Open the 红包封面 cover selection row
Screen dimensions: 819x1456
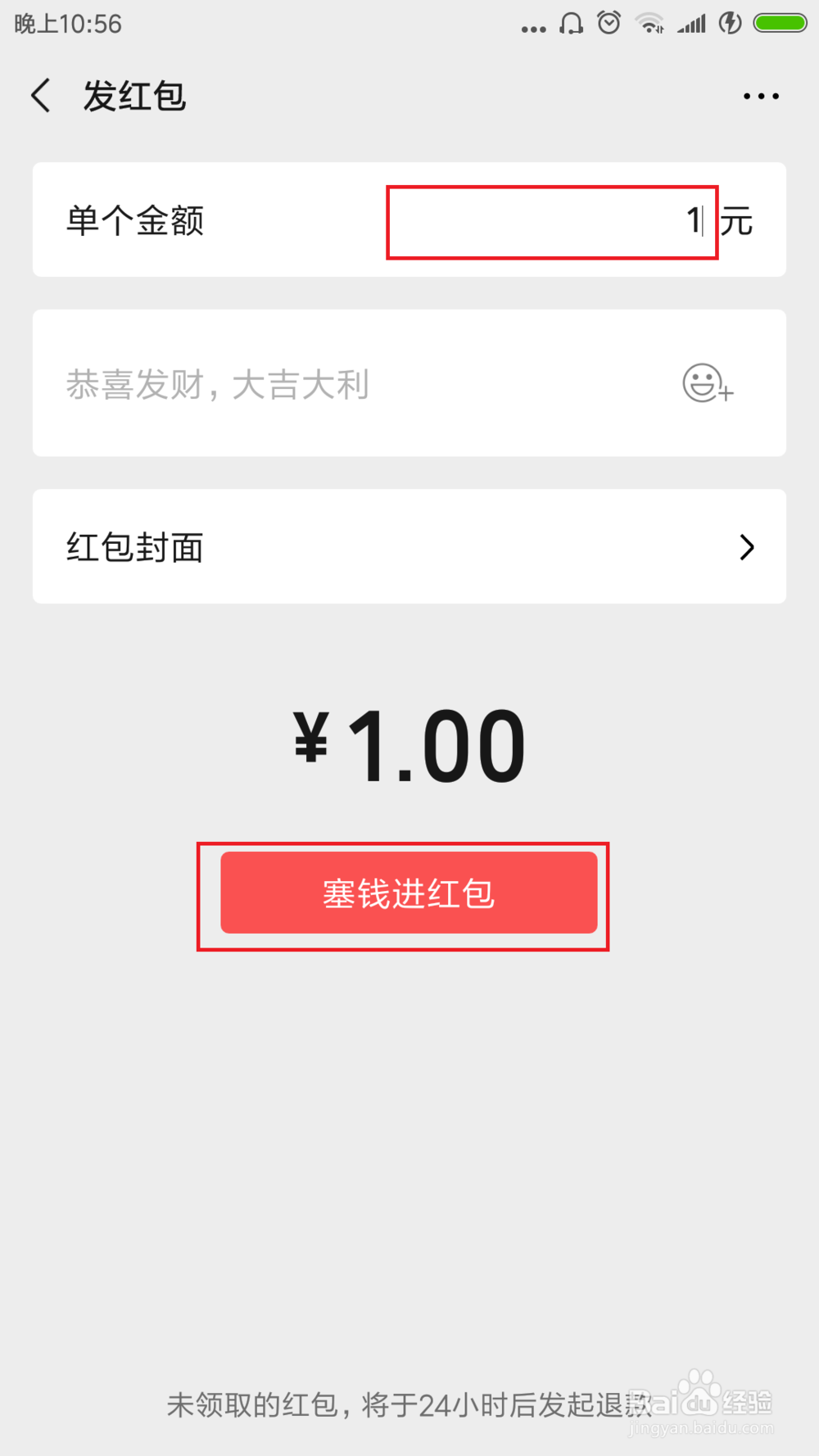(x=409, y=546)
